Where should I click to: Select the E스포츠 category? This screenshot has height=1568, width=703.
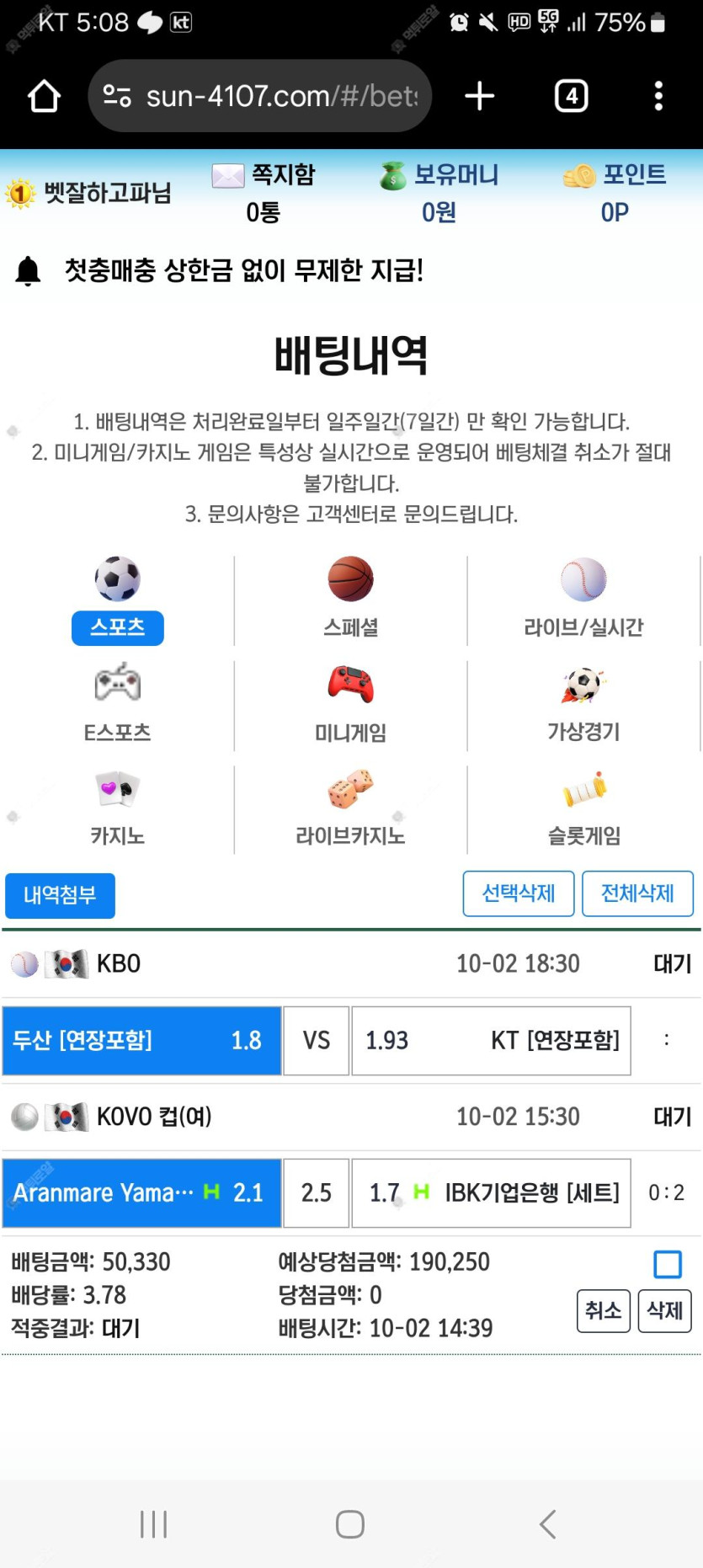[x=118, y=705]
